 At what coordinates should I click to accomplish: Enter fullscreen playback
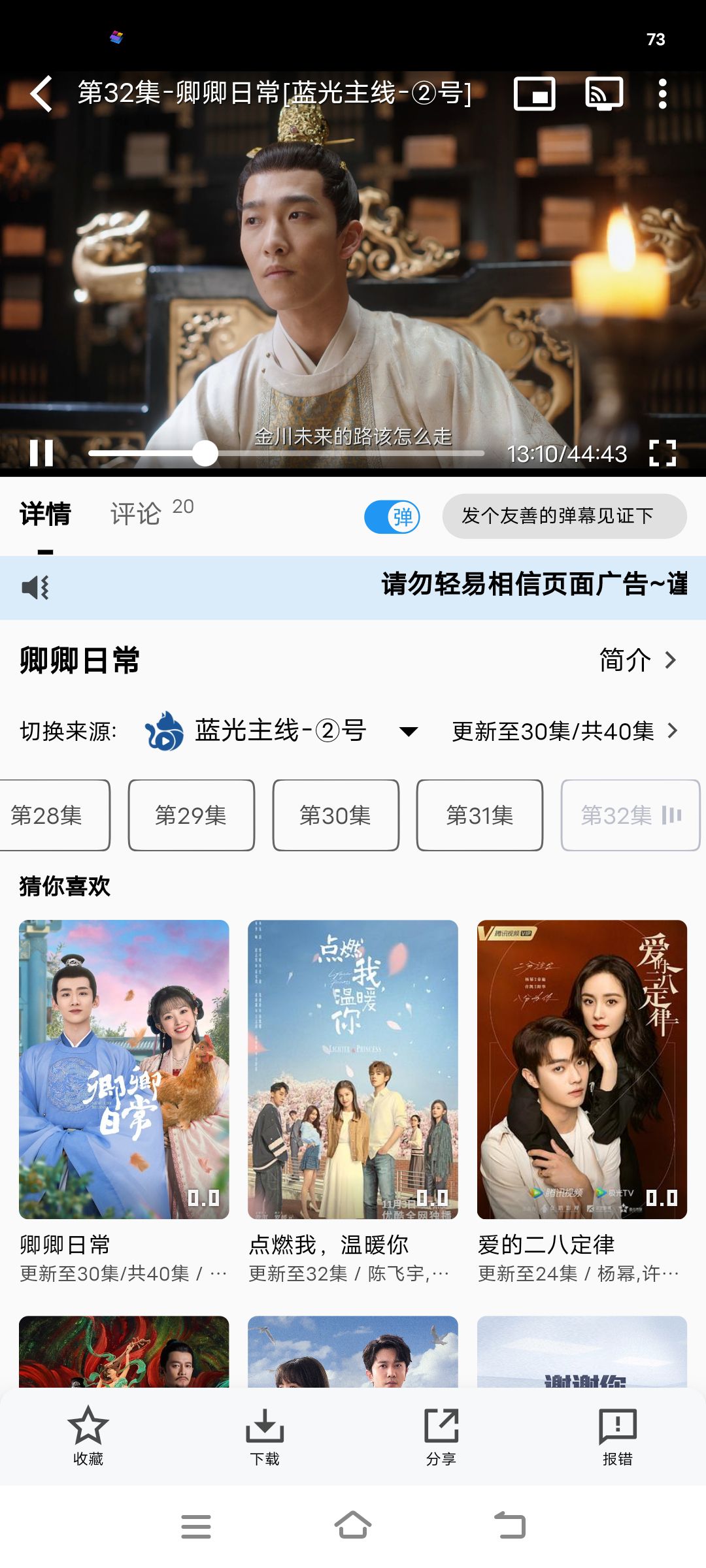662,453
